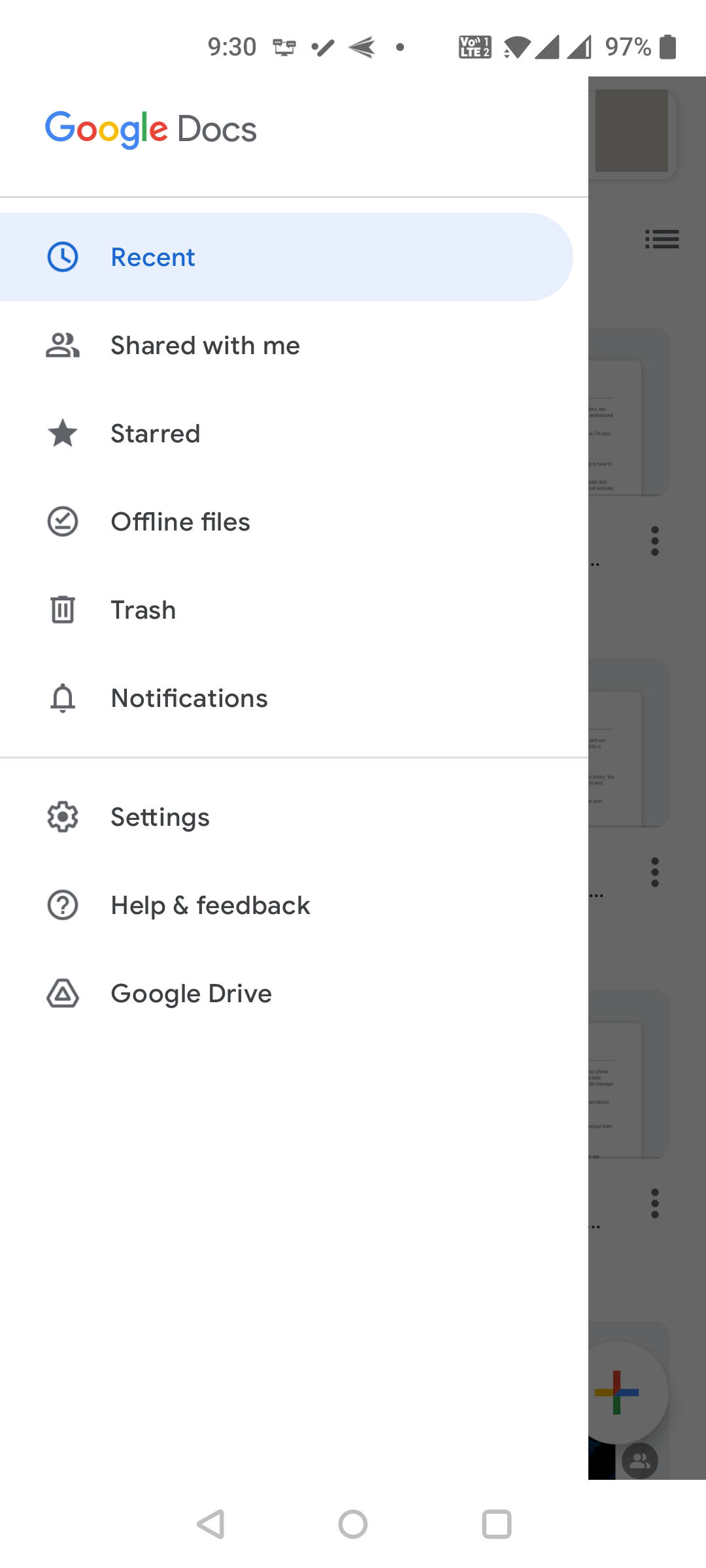Open Trash using the bin icon

tap(62, 610)
